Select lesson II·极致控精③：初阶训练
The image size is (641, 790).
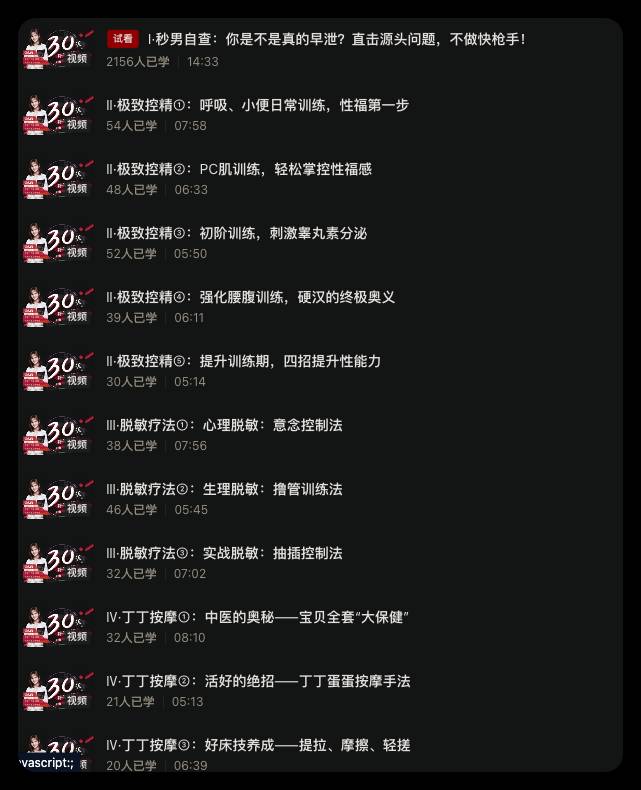pos(237,233)
